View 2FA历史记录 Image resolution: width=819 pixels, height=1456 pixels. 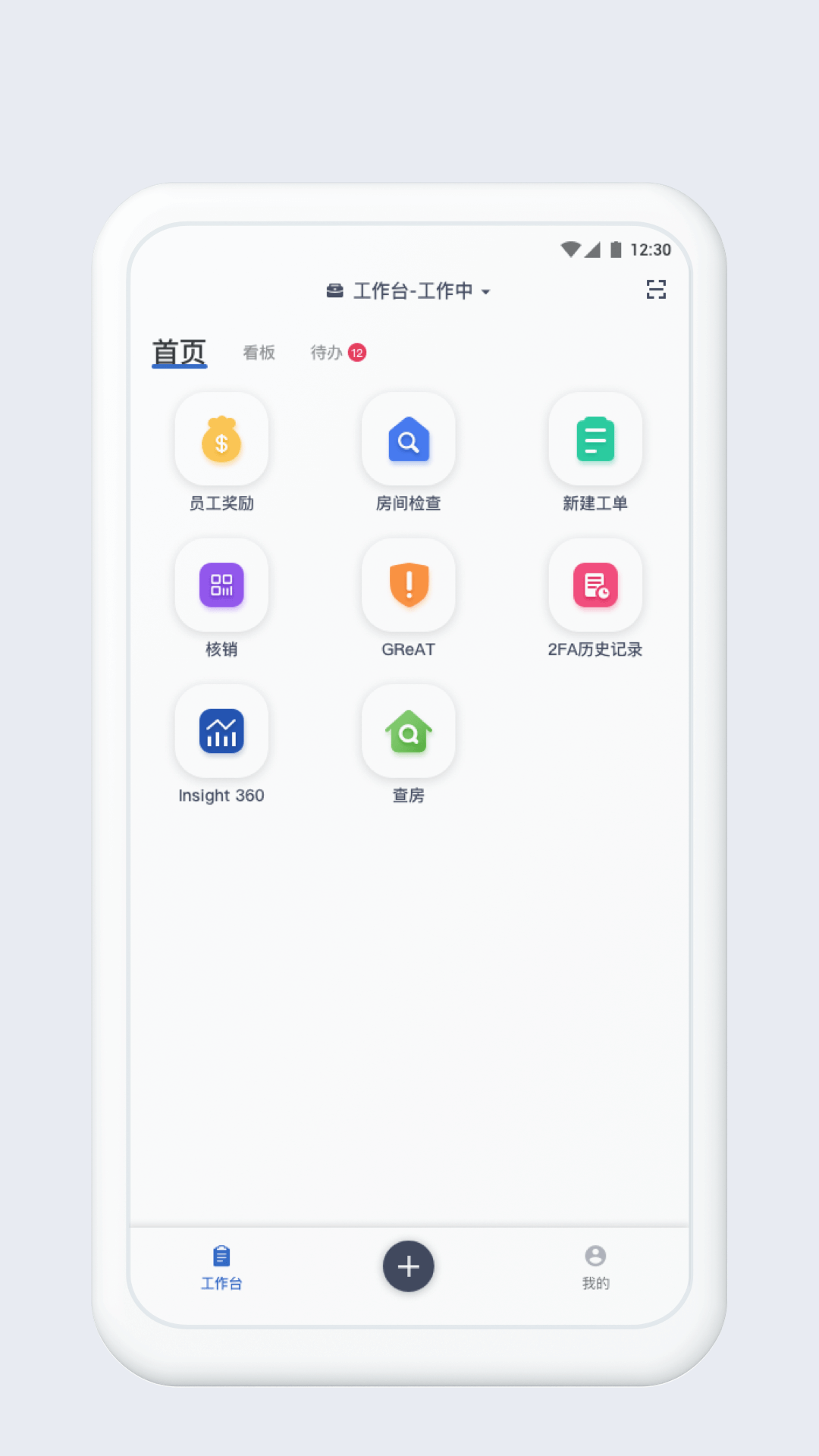tap(595, 599)
